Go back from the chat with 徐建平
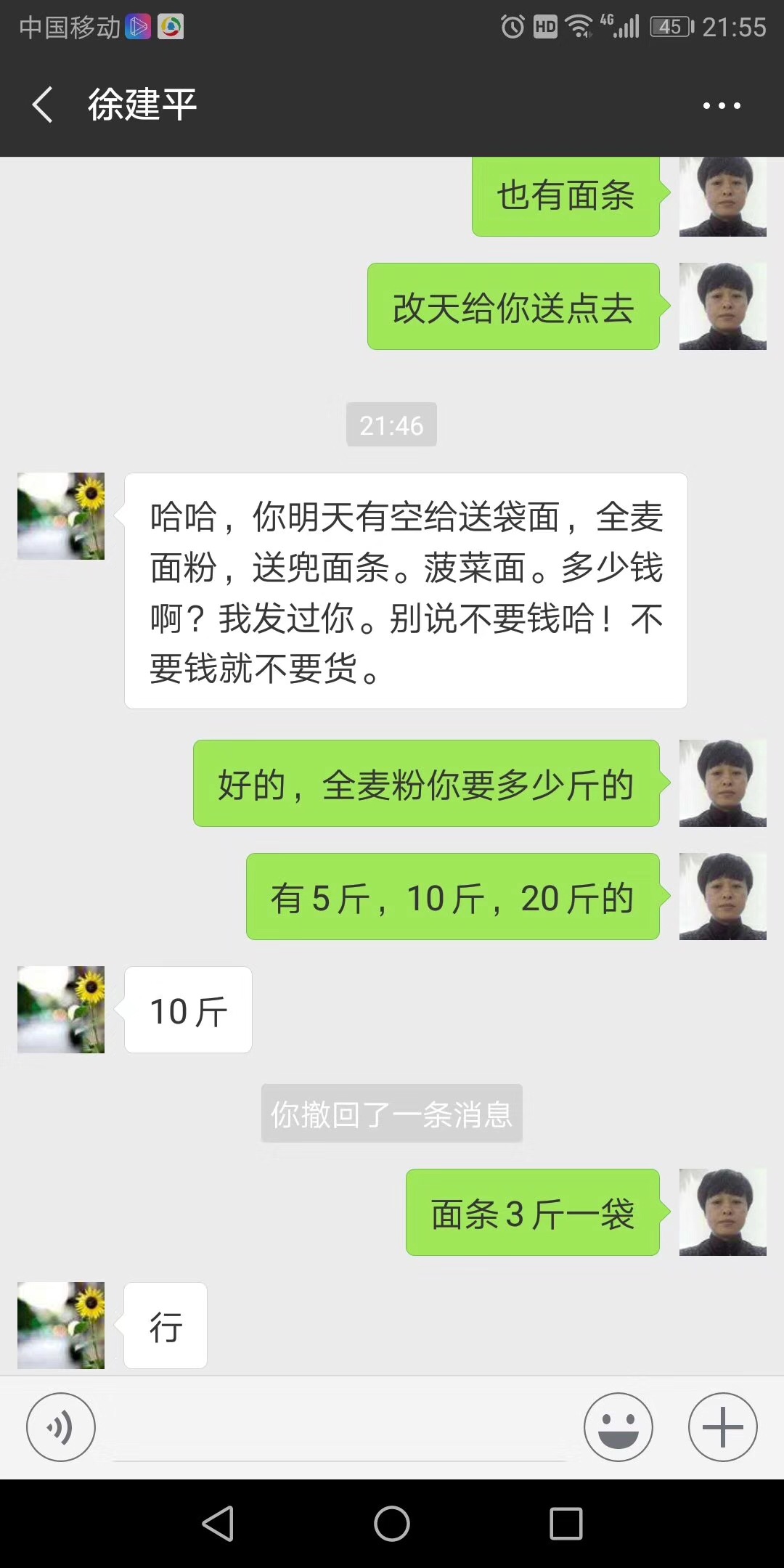This screenshot has height=1568, width=784. tap(44, 105)
